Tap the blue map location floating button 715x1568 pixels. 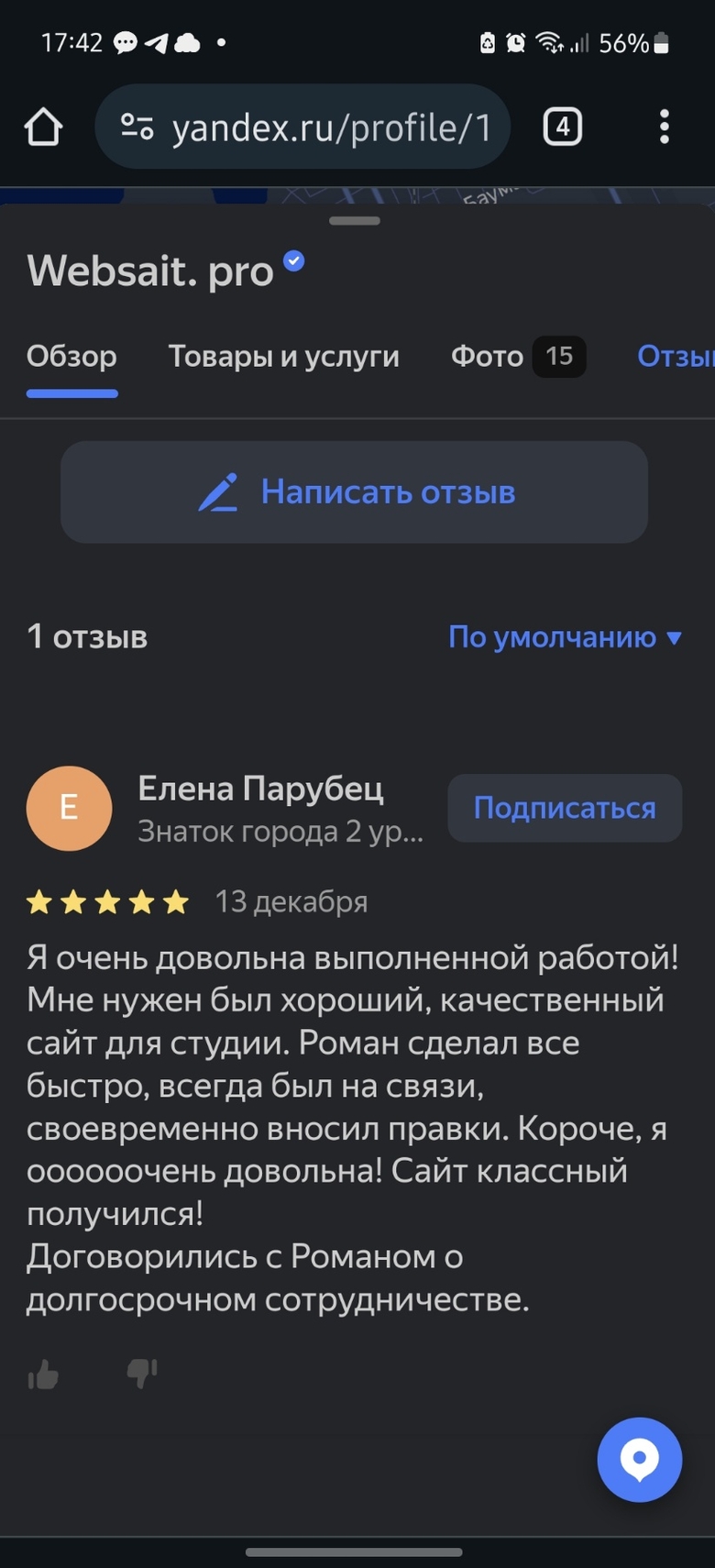tap(639, 1459)
